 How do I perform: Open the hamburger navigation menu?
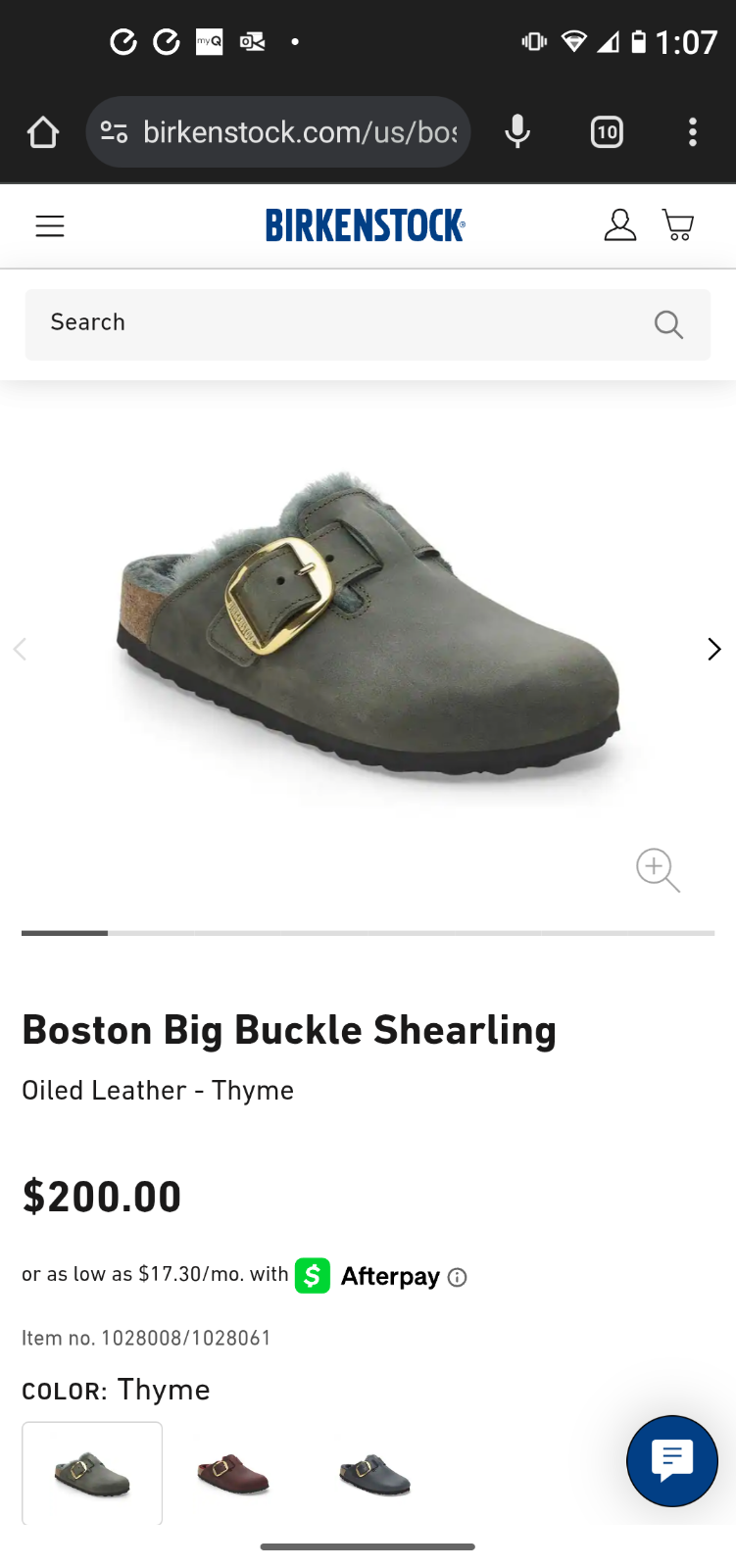pos(50,226)
